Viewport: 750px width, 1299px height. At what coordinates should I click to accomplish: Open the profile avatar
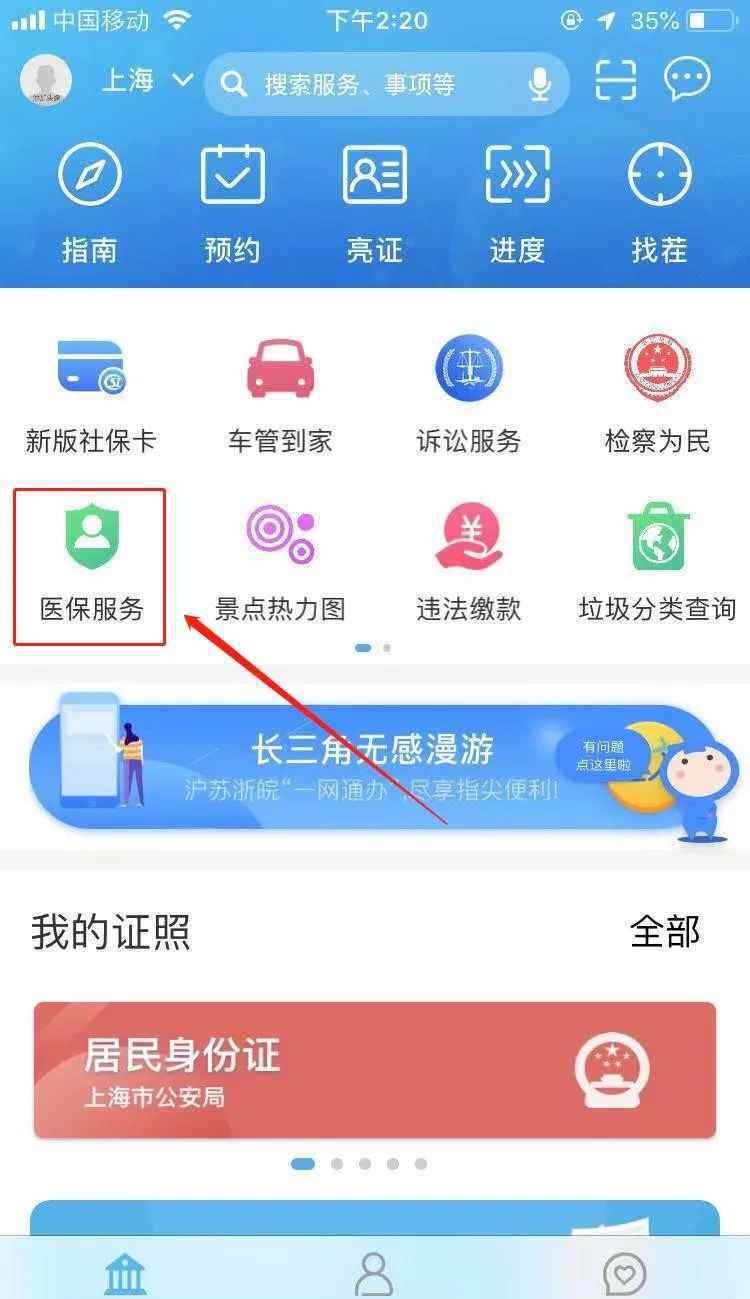[x=46, y=80]
